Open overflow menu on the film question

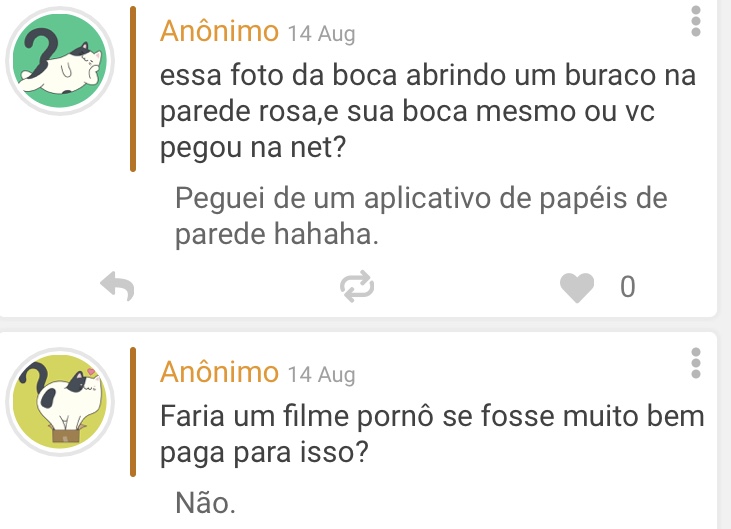pos(697,363)
